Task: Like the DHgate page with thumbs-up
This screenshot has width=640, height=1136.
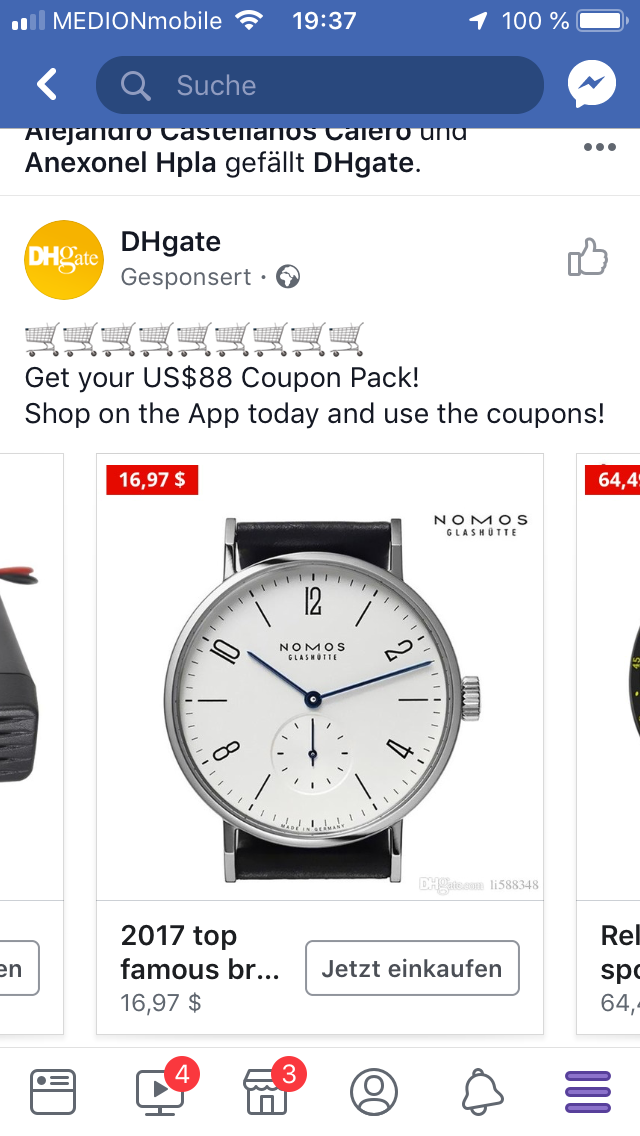Action: (588, 258)
